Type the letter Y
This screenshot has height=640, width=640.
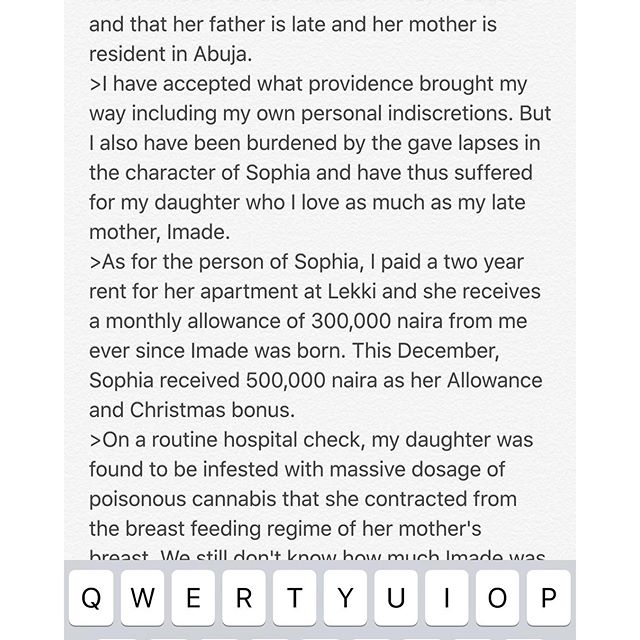pyautogui.click(x=345, y=598)
